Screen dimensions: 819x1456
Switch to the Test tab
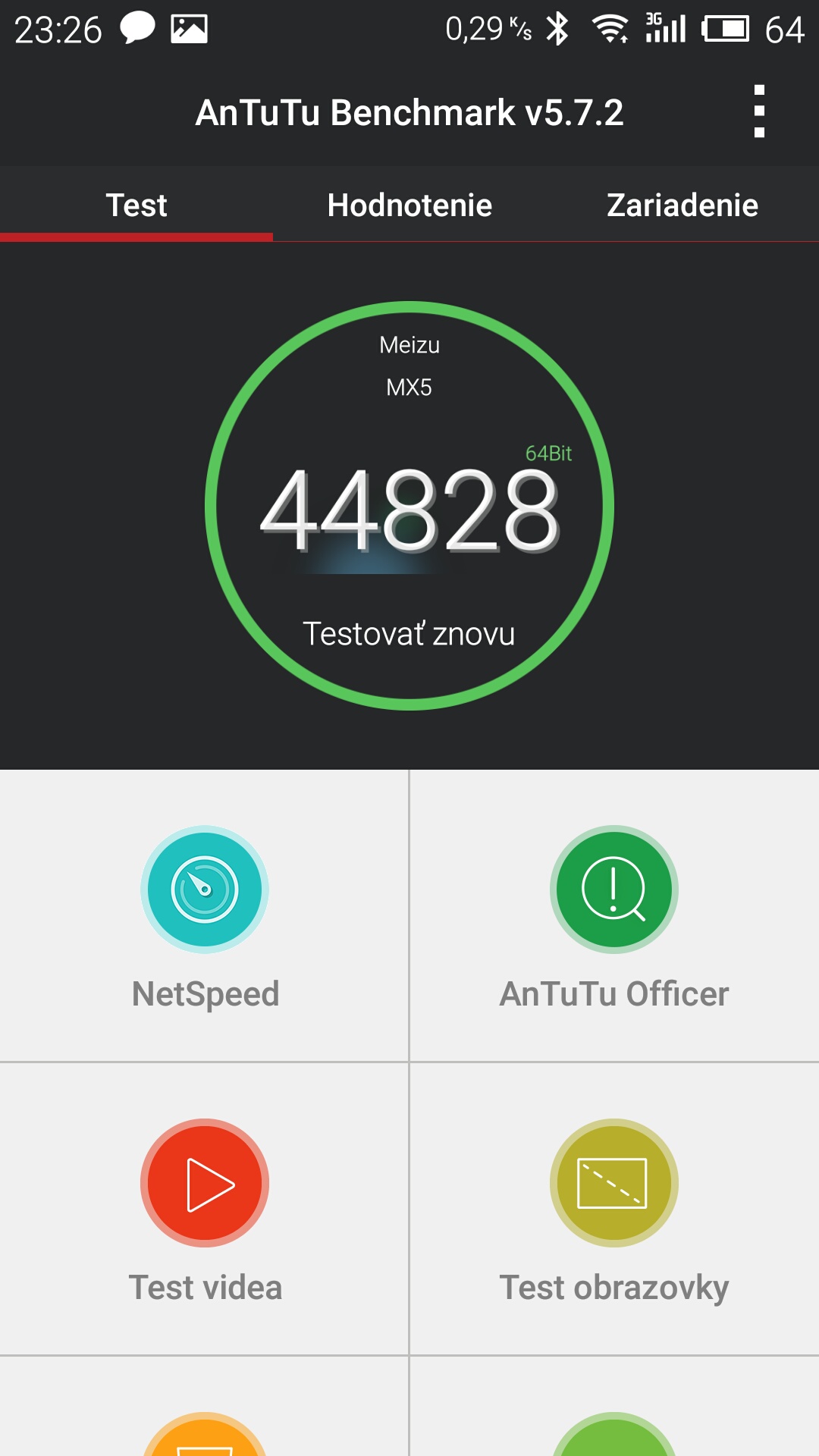pyautogui.click(x=136, y=205)
